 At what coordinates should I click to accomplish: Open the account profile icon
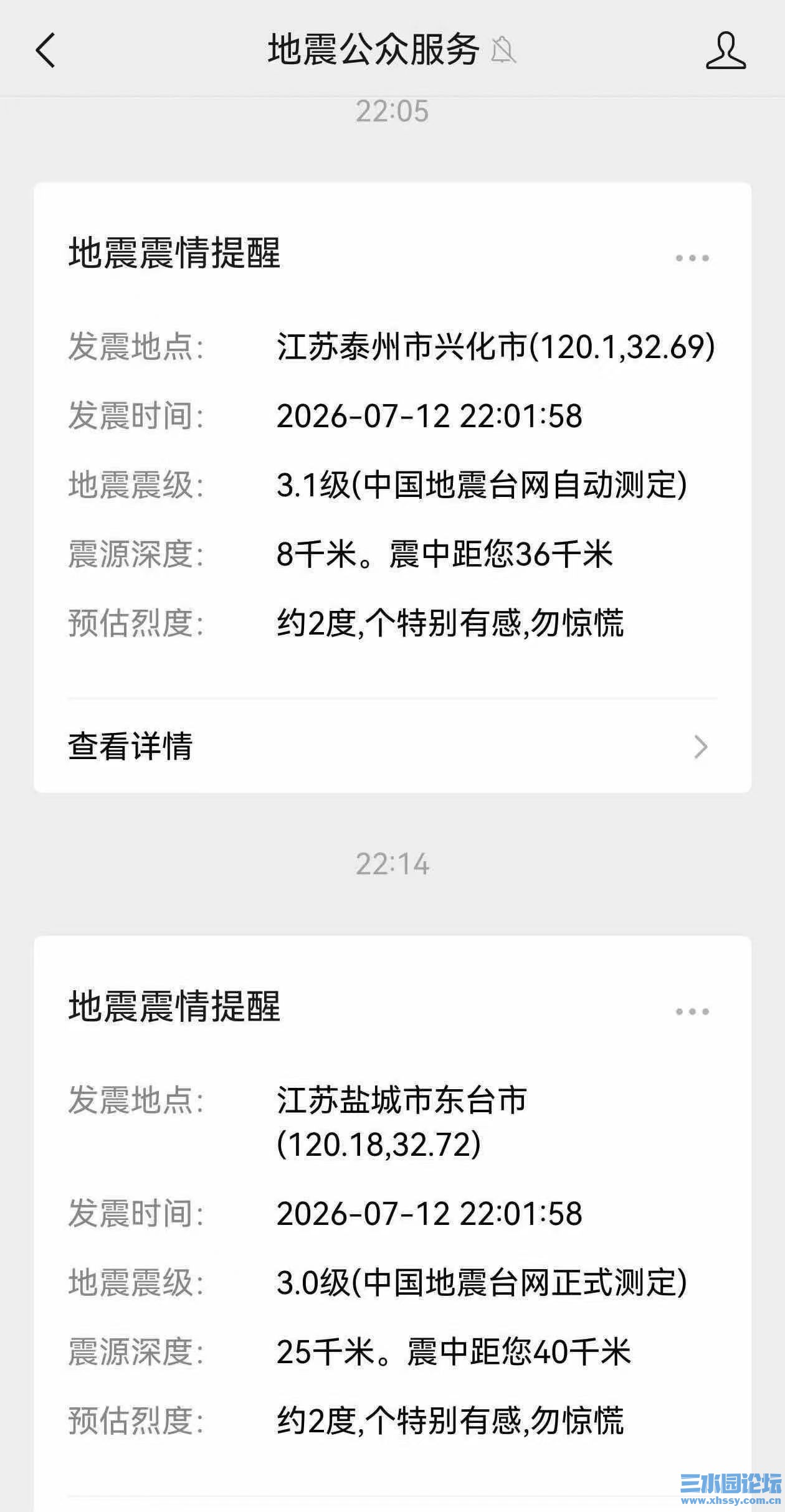tap(726, 51)
